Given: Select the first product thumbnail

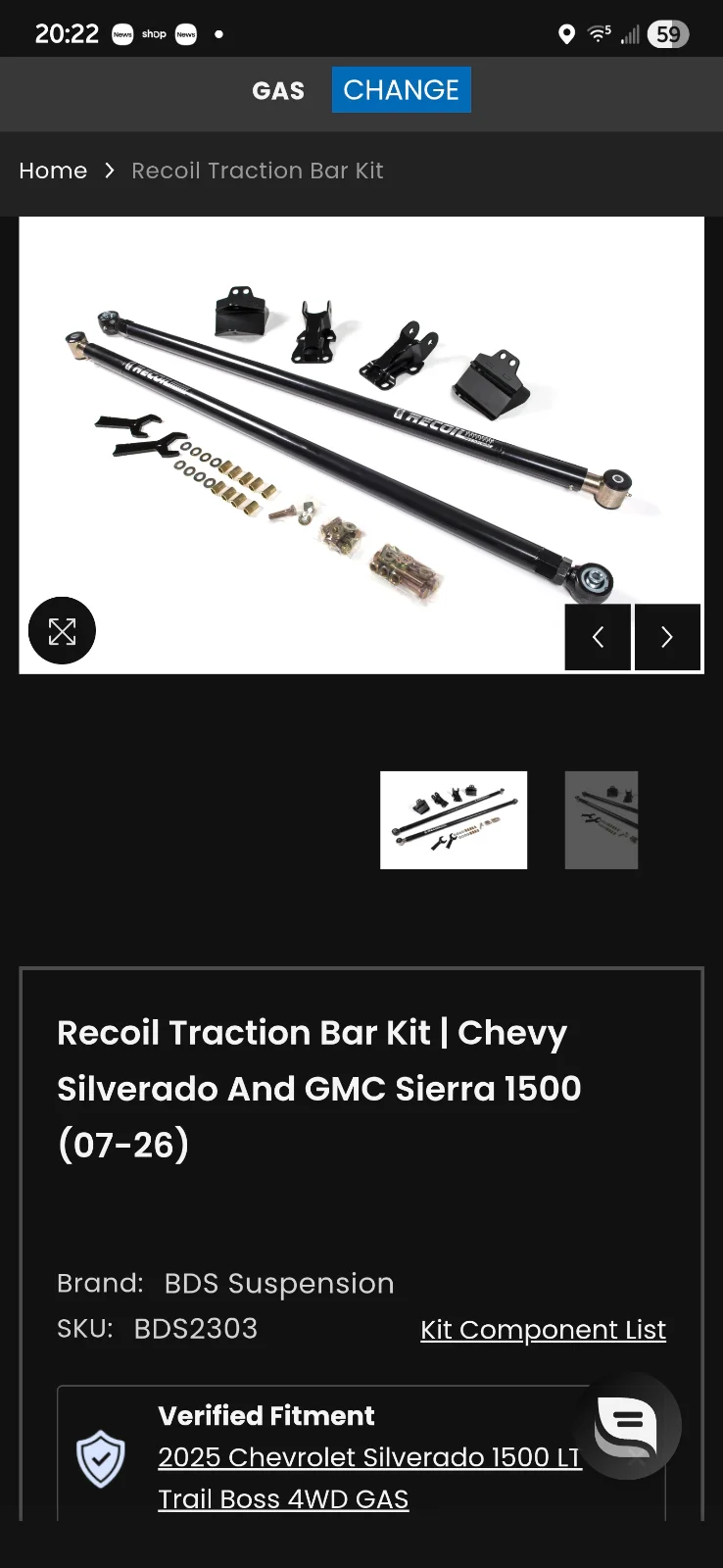Looking at the screenshot, I should coord(454,820).
